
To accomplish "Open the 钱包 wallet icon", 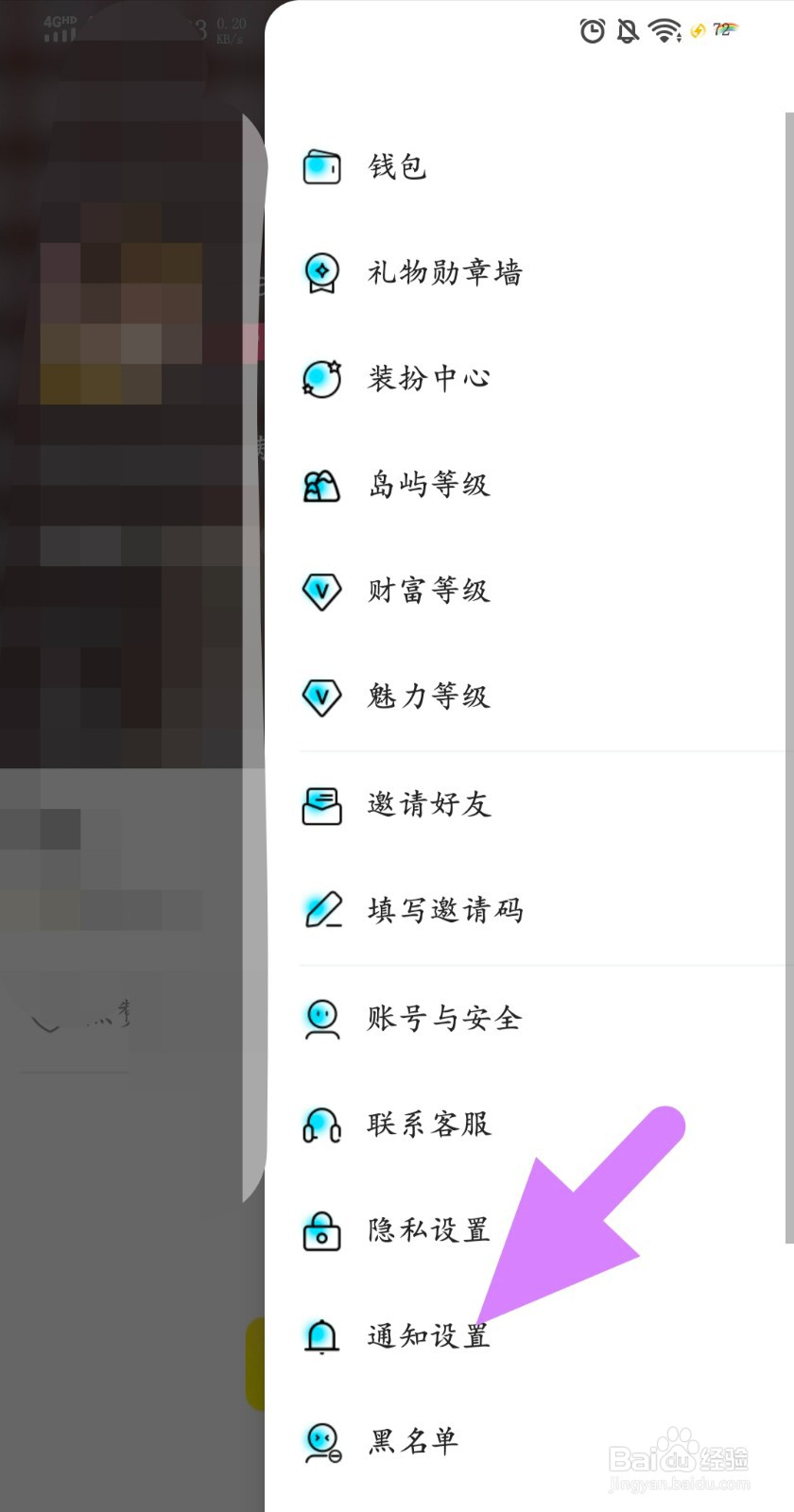I will pos(321,165).
